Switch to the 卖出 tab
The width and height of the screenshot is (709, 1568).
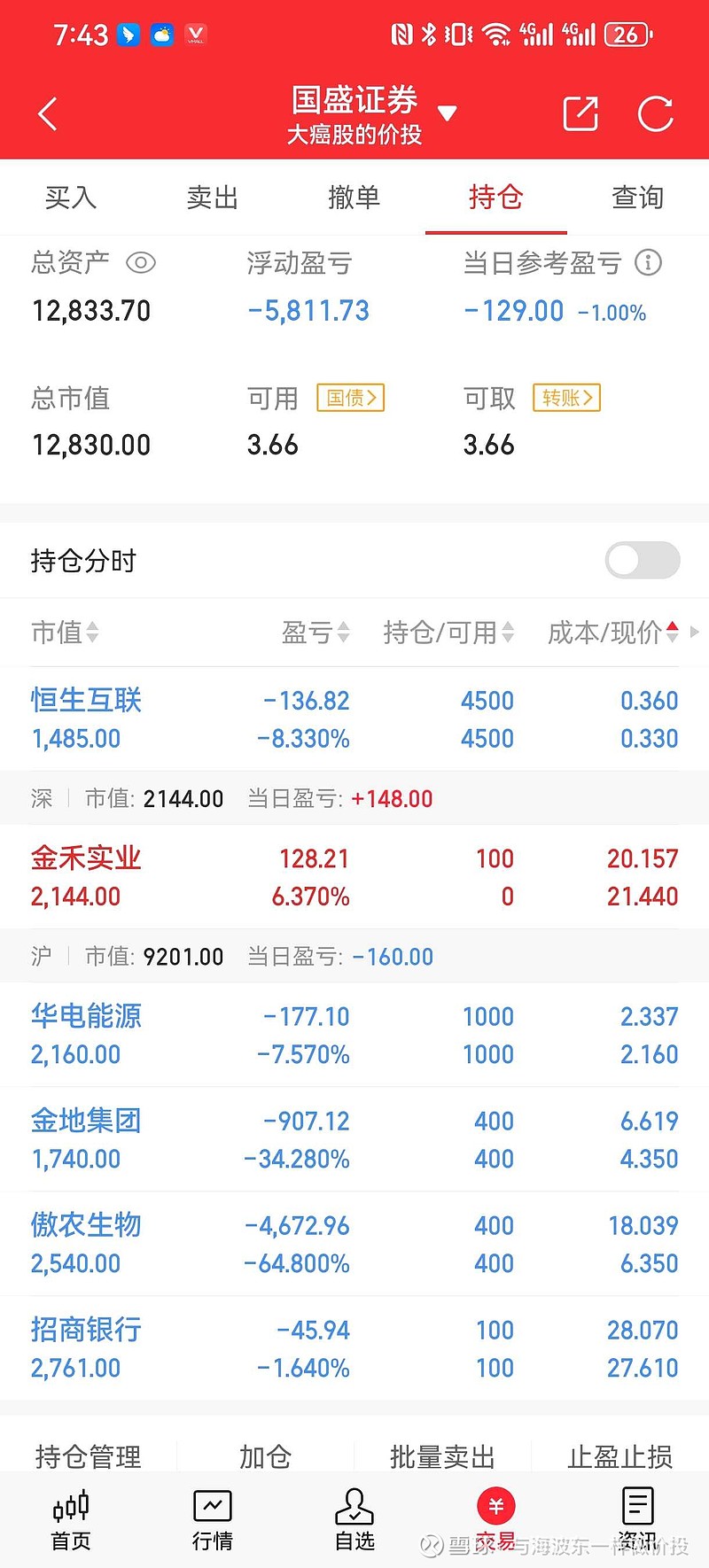(213, 197)
